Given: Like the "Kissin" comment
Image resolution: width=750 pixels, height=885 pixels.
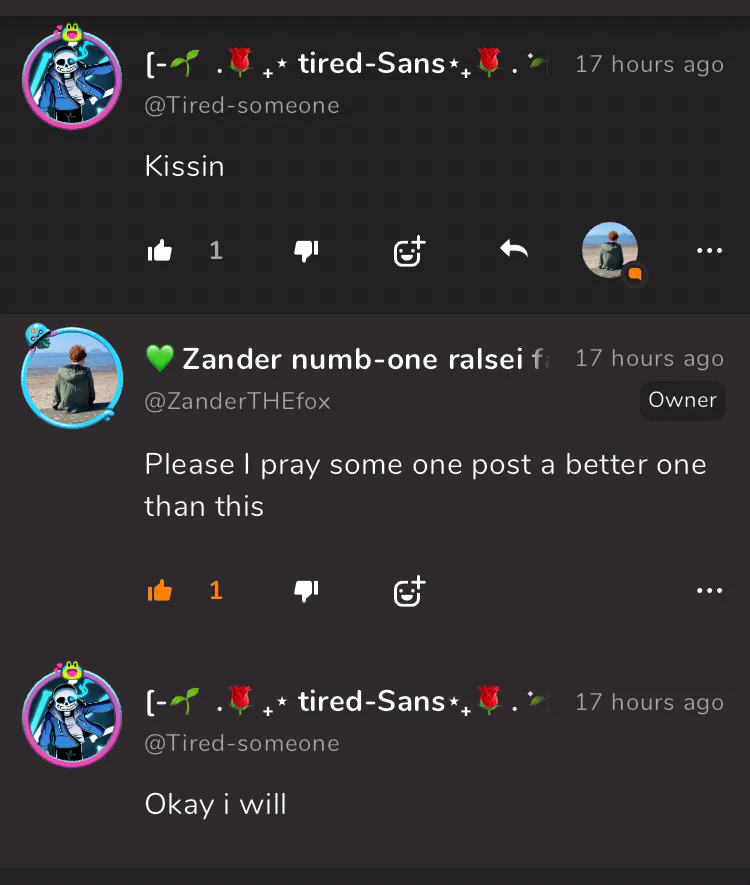Looking at the screenshot, I should coord(160,251).
